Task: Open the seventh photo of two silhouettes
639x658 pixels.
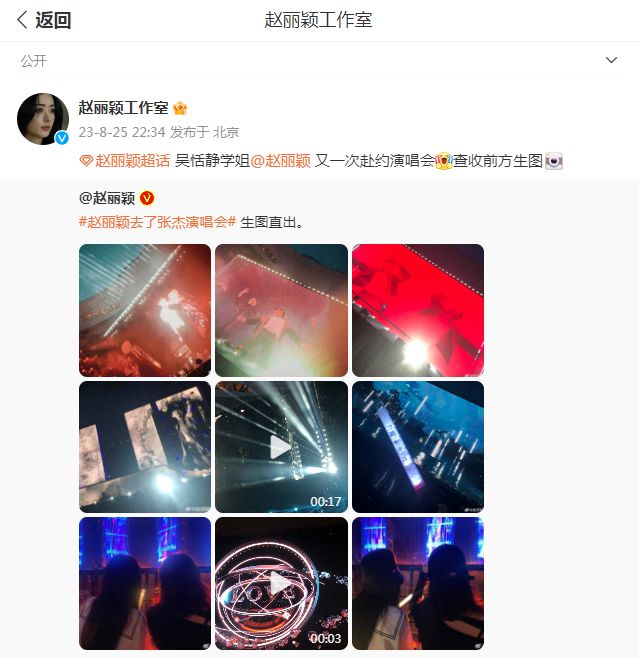Action: coord(145,583)
